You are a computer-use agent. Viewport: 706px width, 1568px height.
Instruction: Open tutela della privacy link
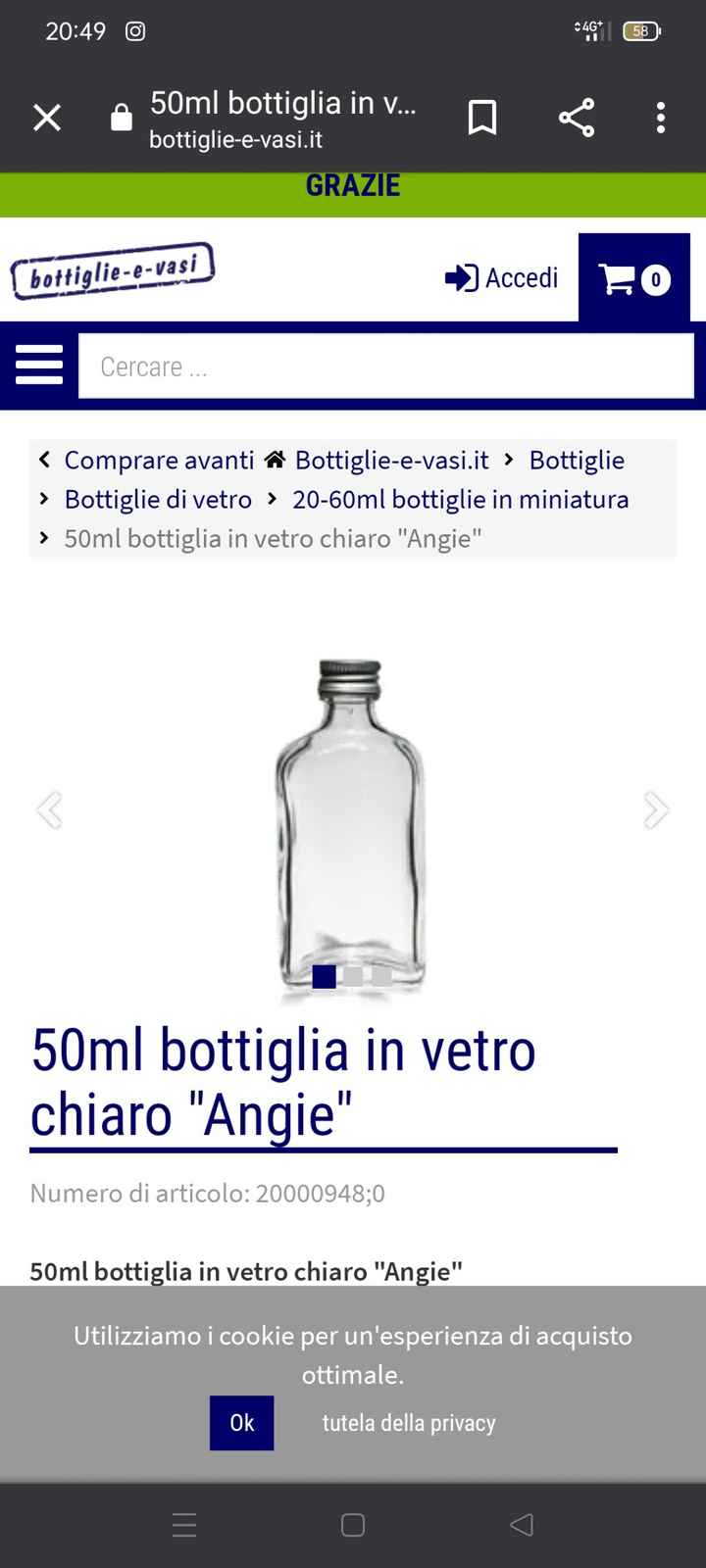click(409, 1423)
